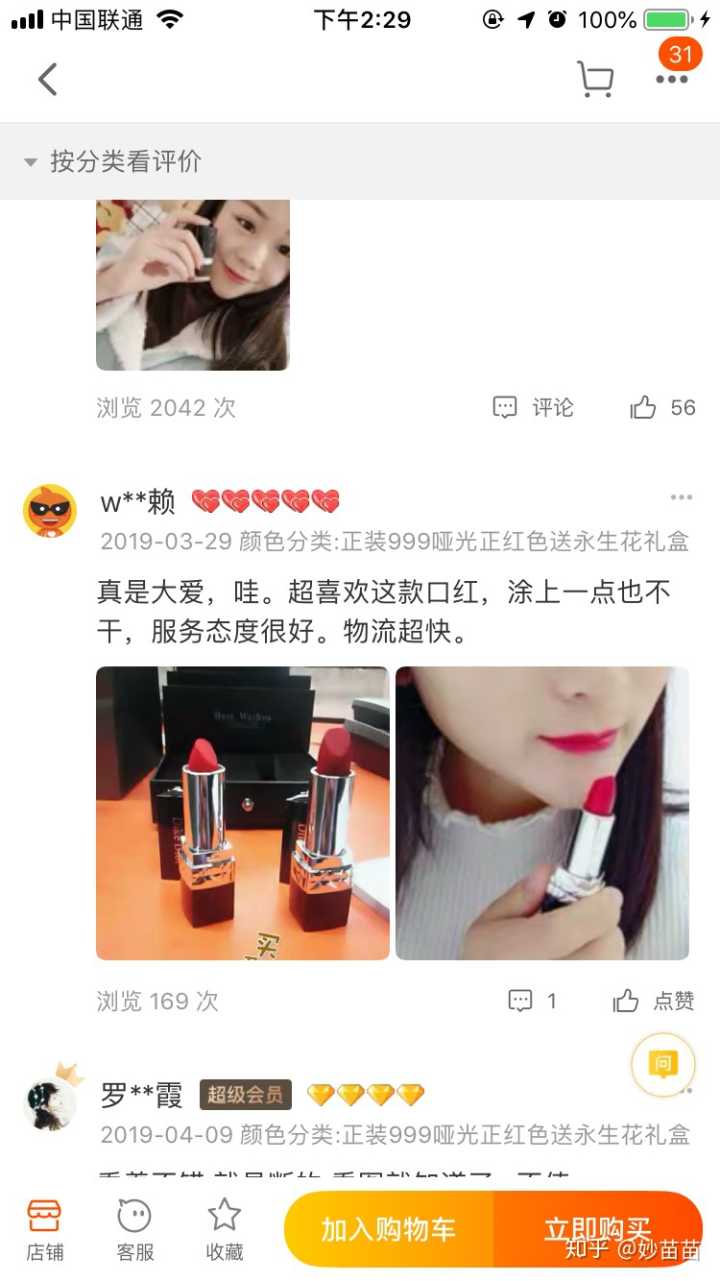
Task: Open 罗**霞's profile avatar
Action: pyautogui.click(x=50, y=1102)
